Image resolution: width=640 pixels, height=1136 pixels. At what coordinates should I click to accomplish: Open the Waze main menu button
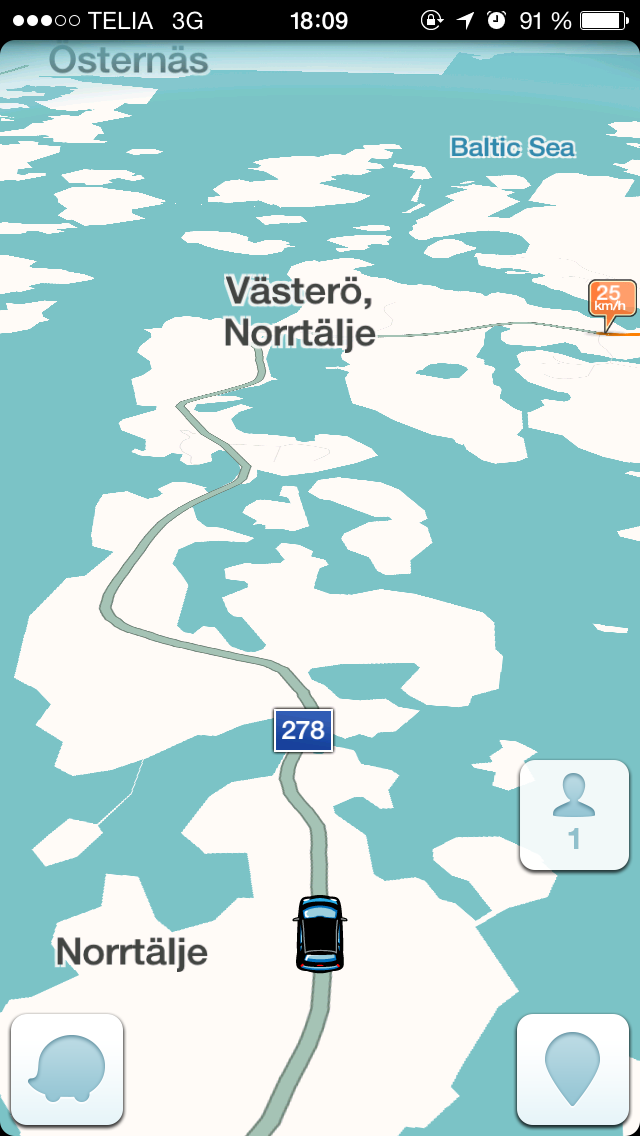click(x=67, y=1069)
